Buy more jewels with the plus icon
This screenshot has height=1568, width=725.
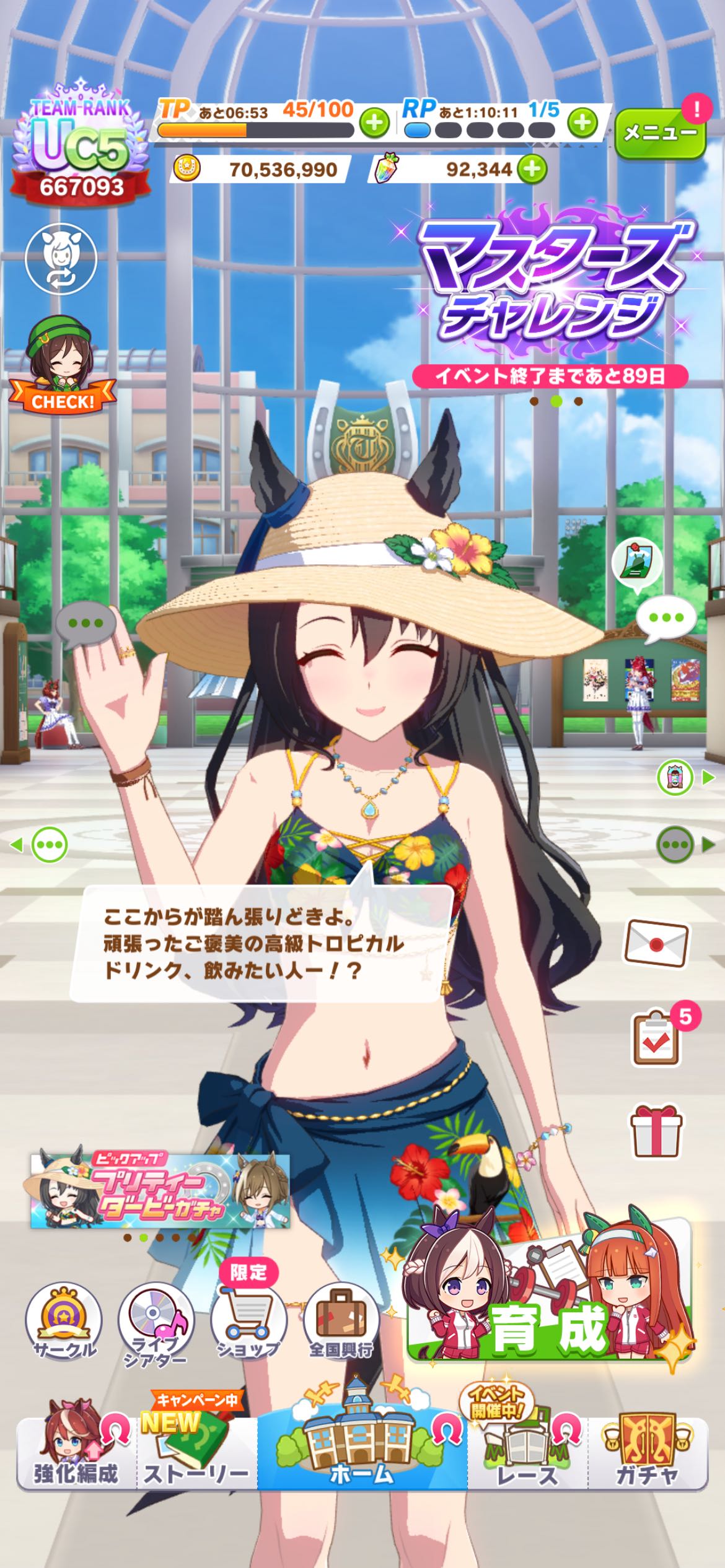coord(532,169)
